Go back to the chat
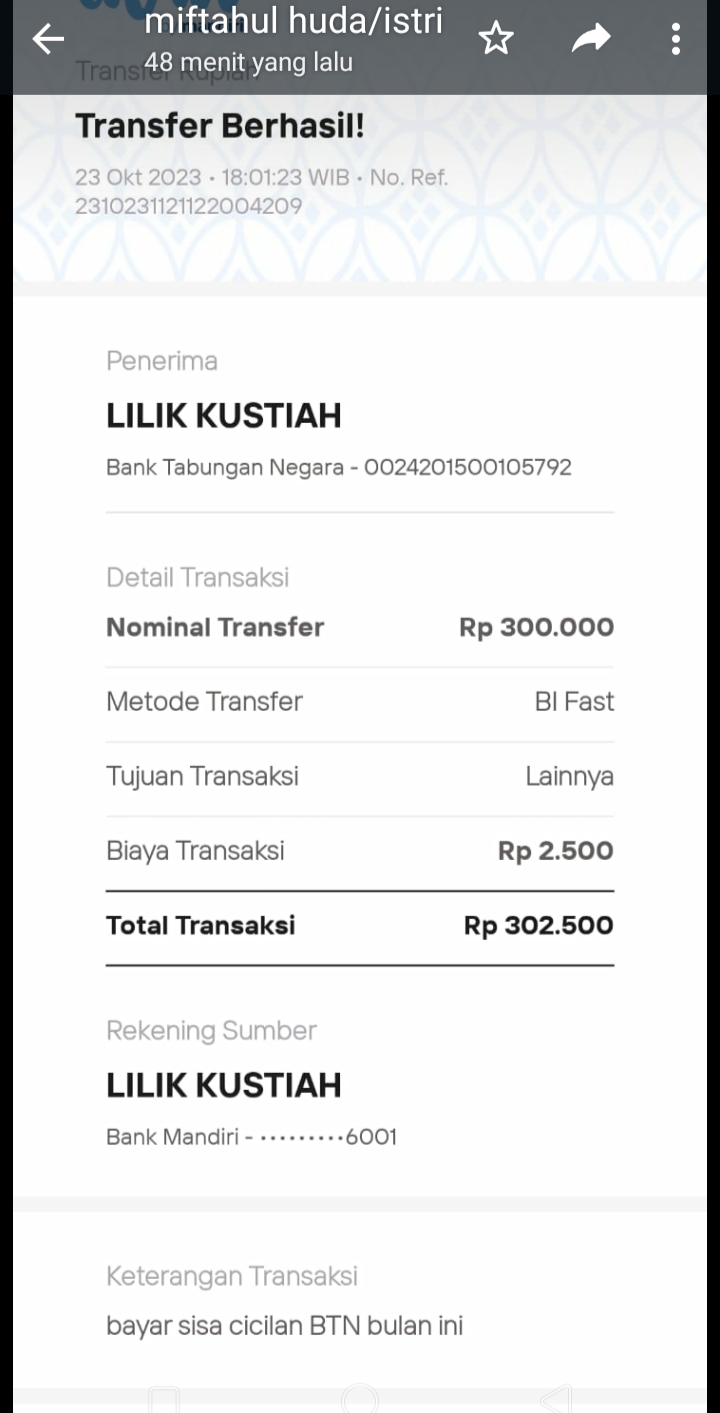This screenshot has width=720, height=1413. click(x=47, y=39)
